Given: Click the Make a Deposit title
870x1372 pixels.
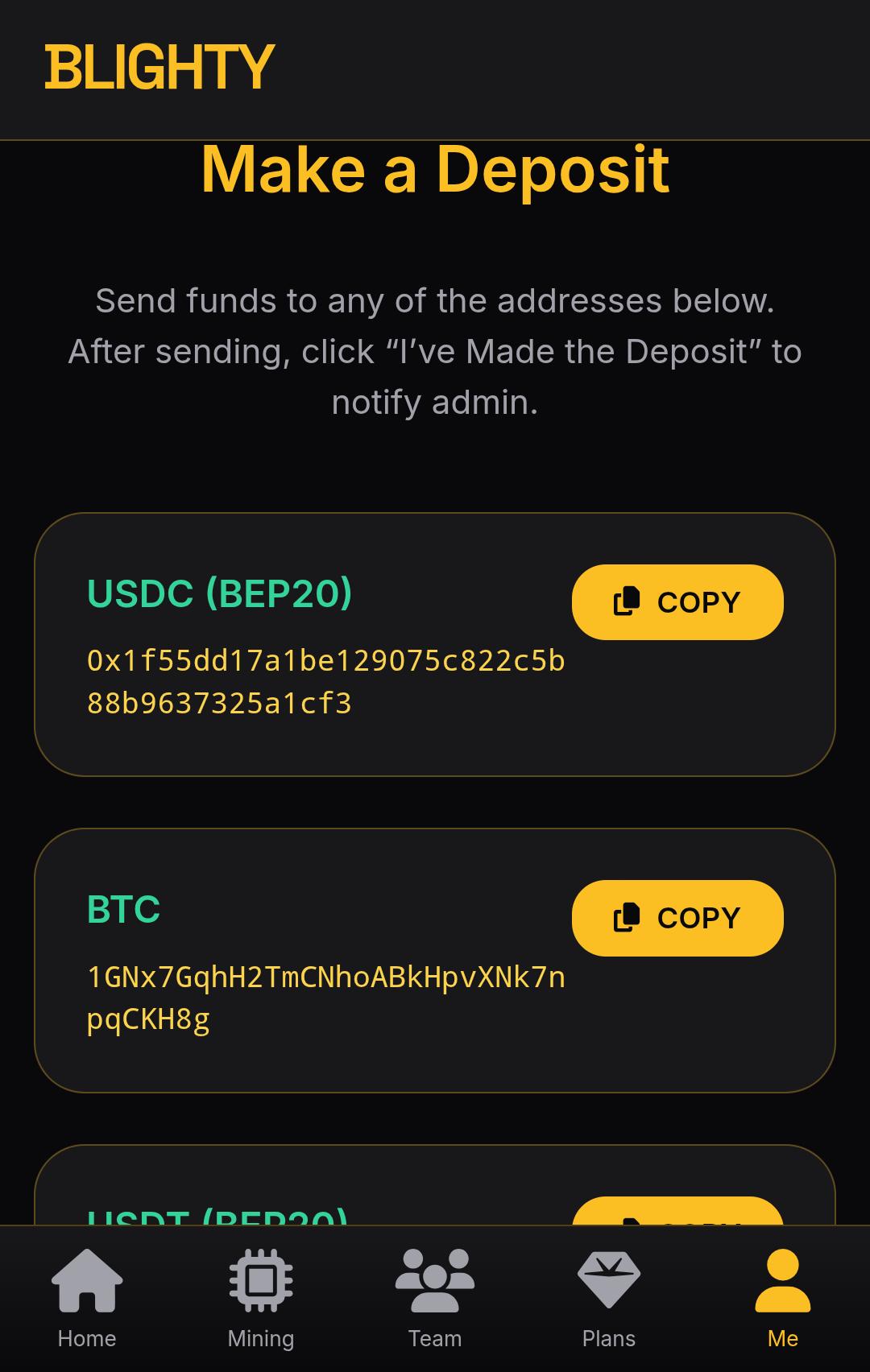Looking at the screenshot, I should [x=435, y=169].
